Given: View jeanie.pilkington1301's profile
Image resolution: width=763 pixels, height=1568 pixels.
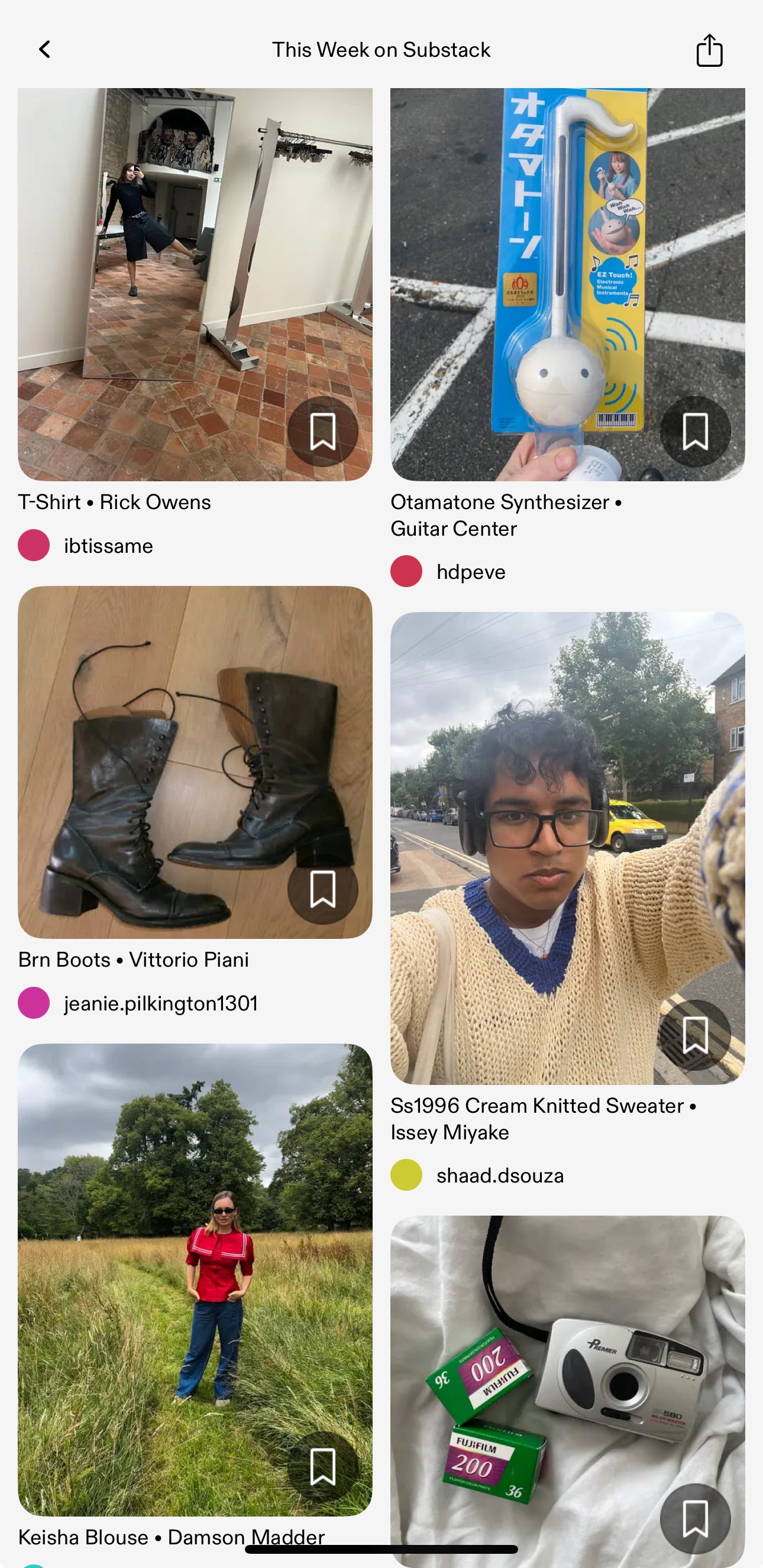Looking at the screenshot, I should coord(160,1003).
